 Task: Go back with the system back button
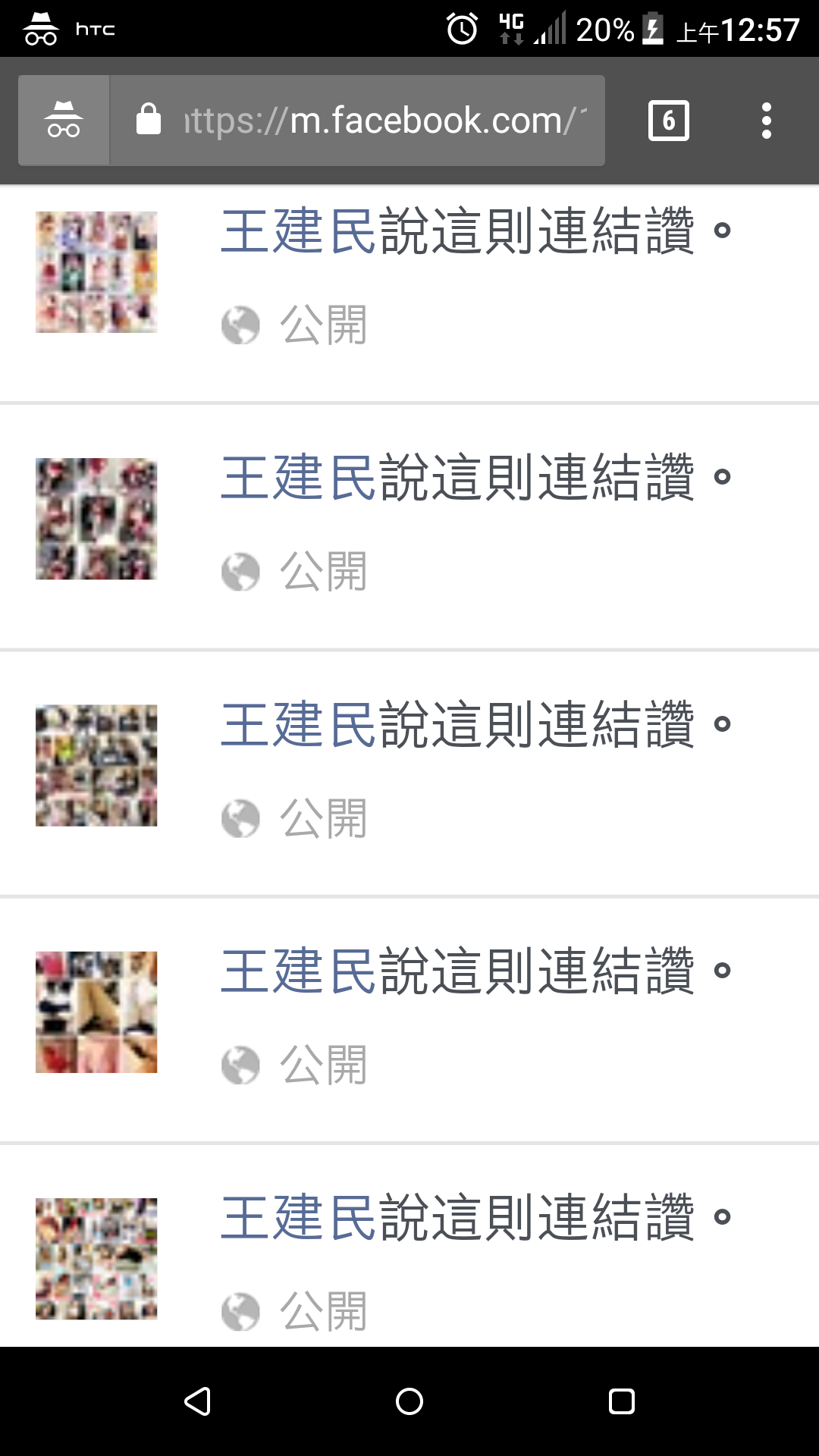click(197, 1401)
